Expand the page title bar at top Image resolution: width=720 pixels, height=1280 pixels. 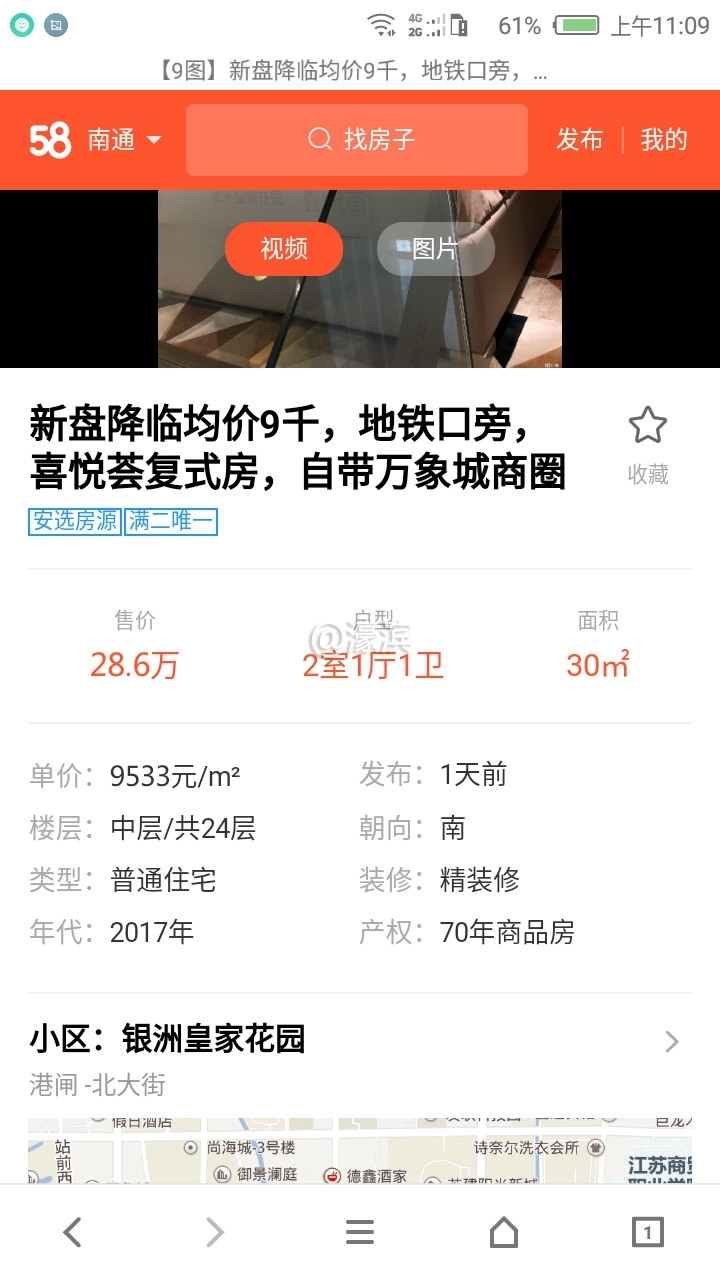pos(360,71)
